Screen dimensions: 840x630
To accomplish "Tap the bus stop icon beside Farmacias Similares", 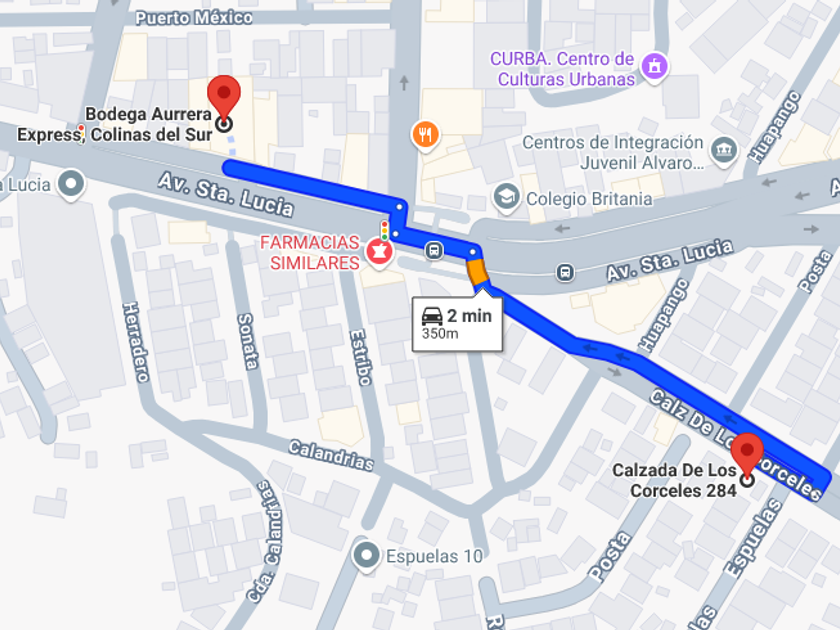I will click(x=434, y=250).
